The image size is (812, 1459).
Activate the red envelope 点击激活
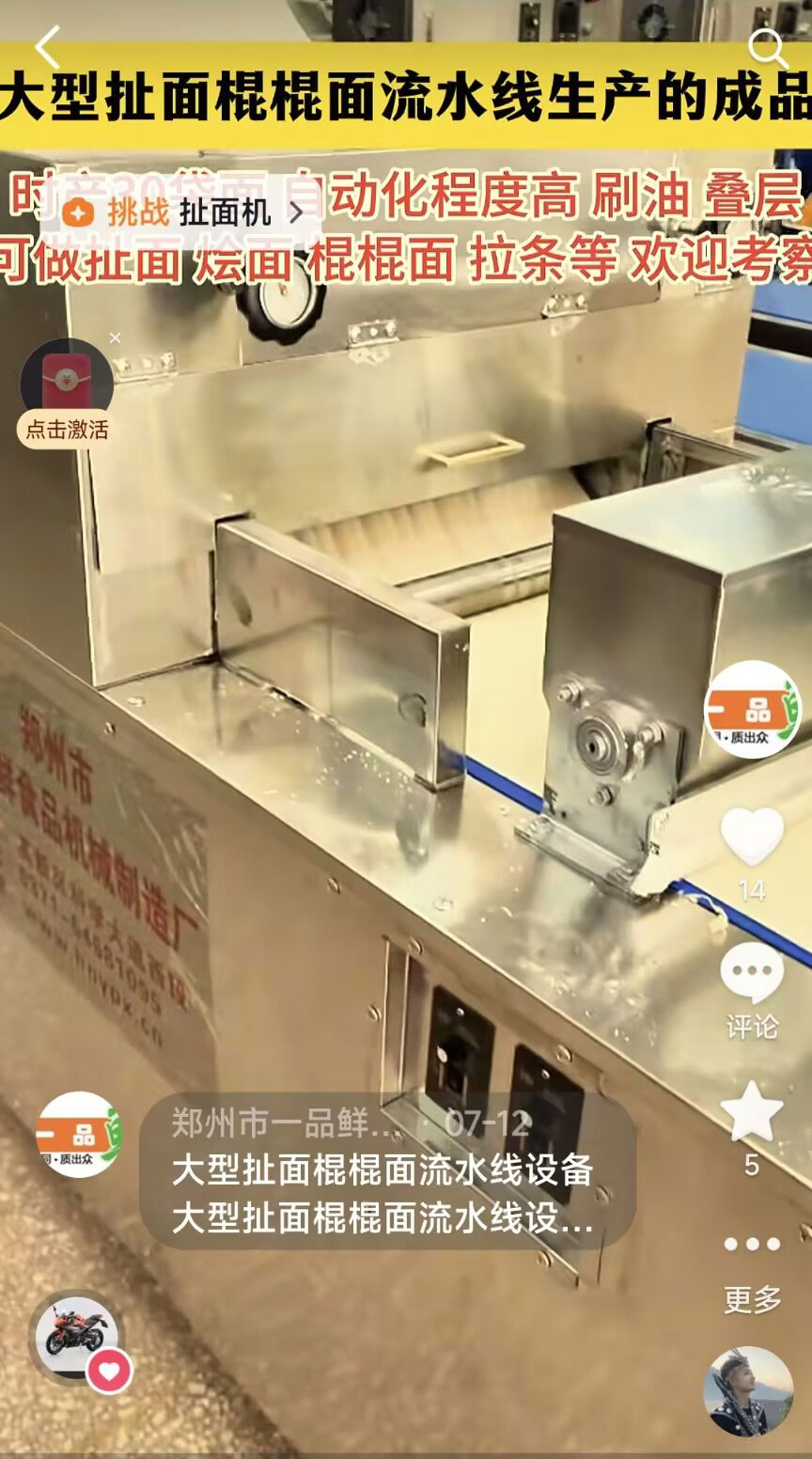point(67,393)
